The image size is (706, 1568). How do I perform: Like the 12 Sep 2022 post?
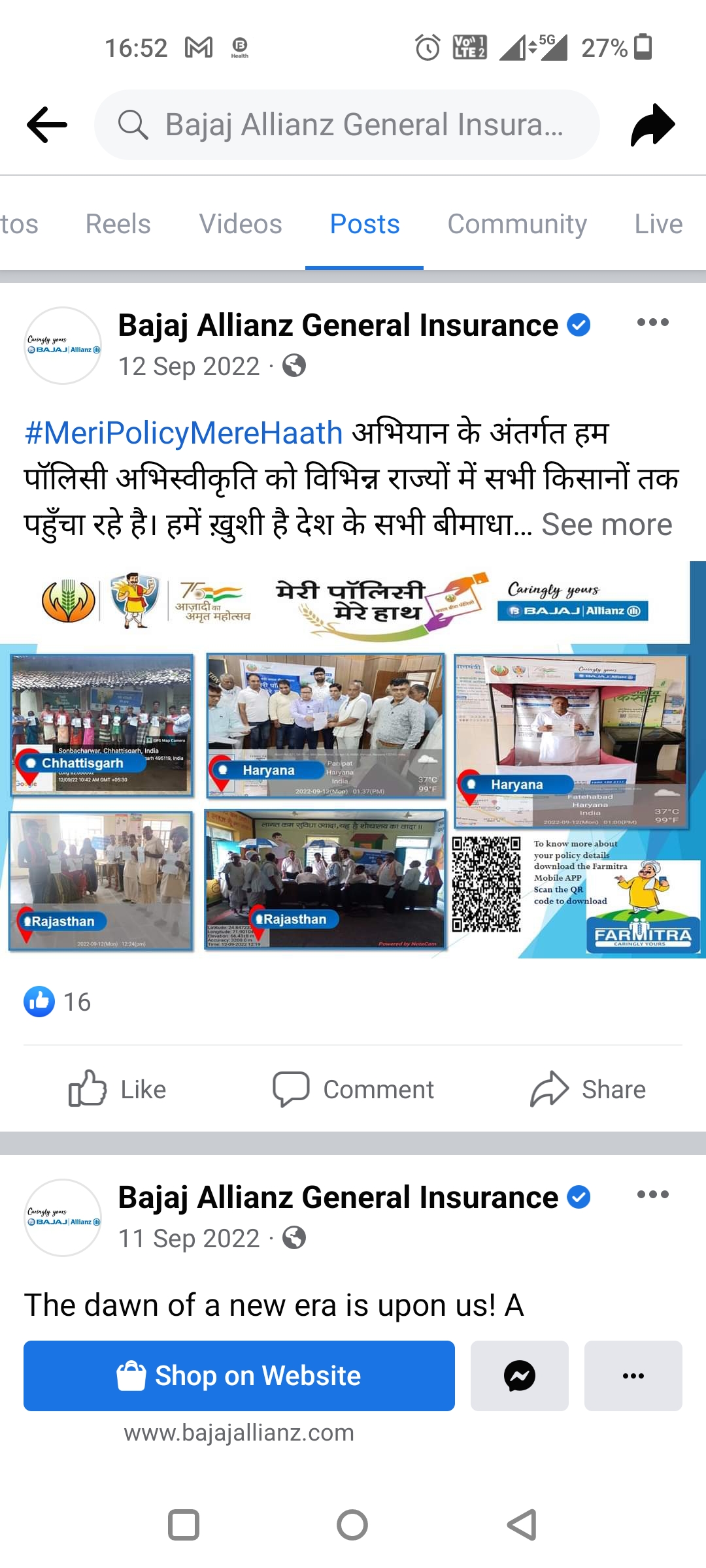118,1089
